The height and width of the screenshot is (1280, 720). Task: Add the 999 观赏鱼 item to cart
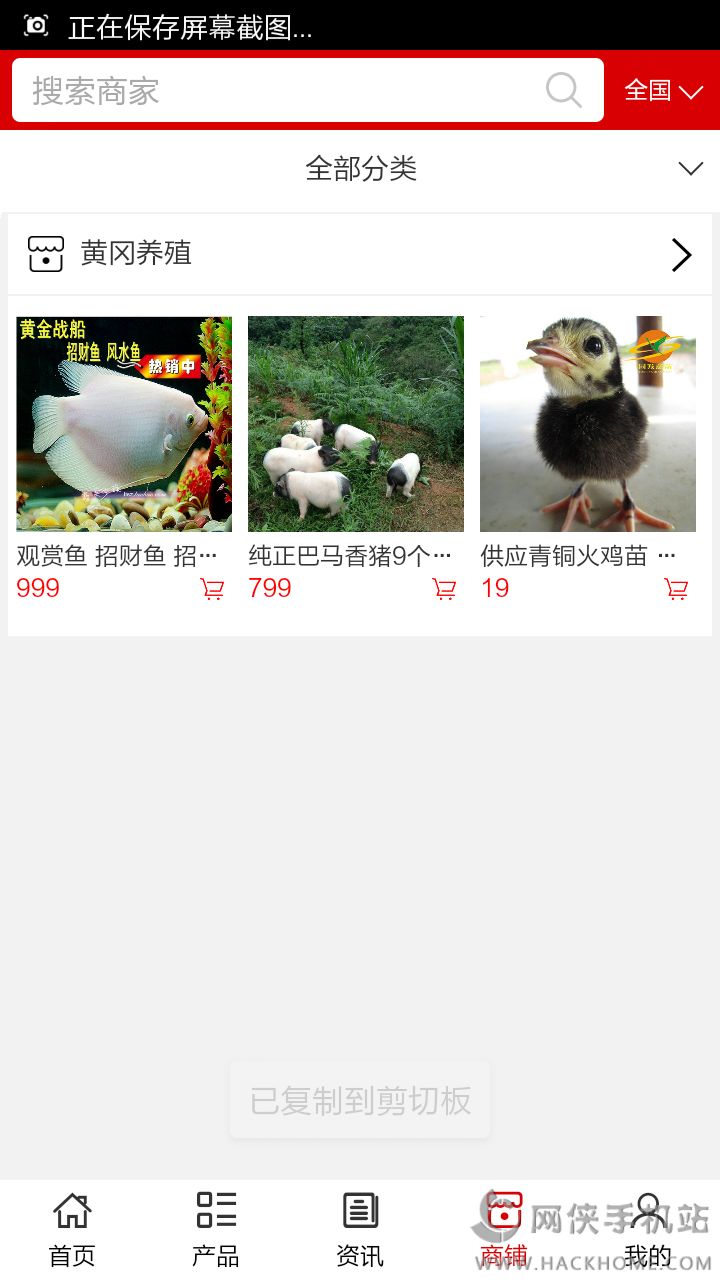(x=212, y=589)
